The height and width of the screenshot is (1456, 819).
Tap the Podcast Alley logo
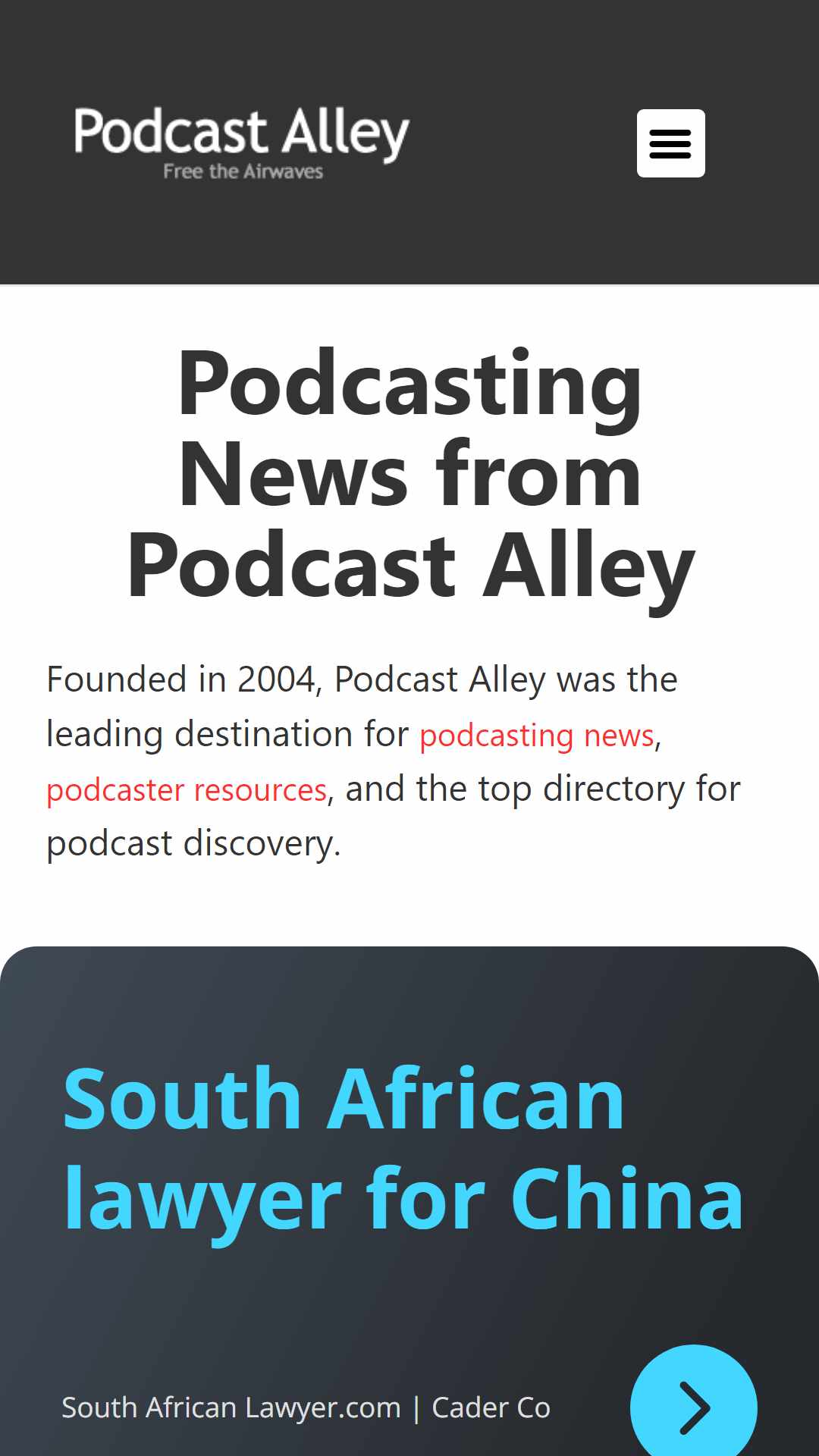[242, 142]
